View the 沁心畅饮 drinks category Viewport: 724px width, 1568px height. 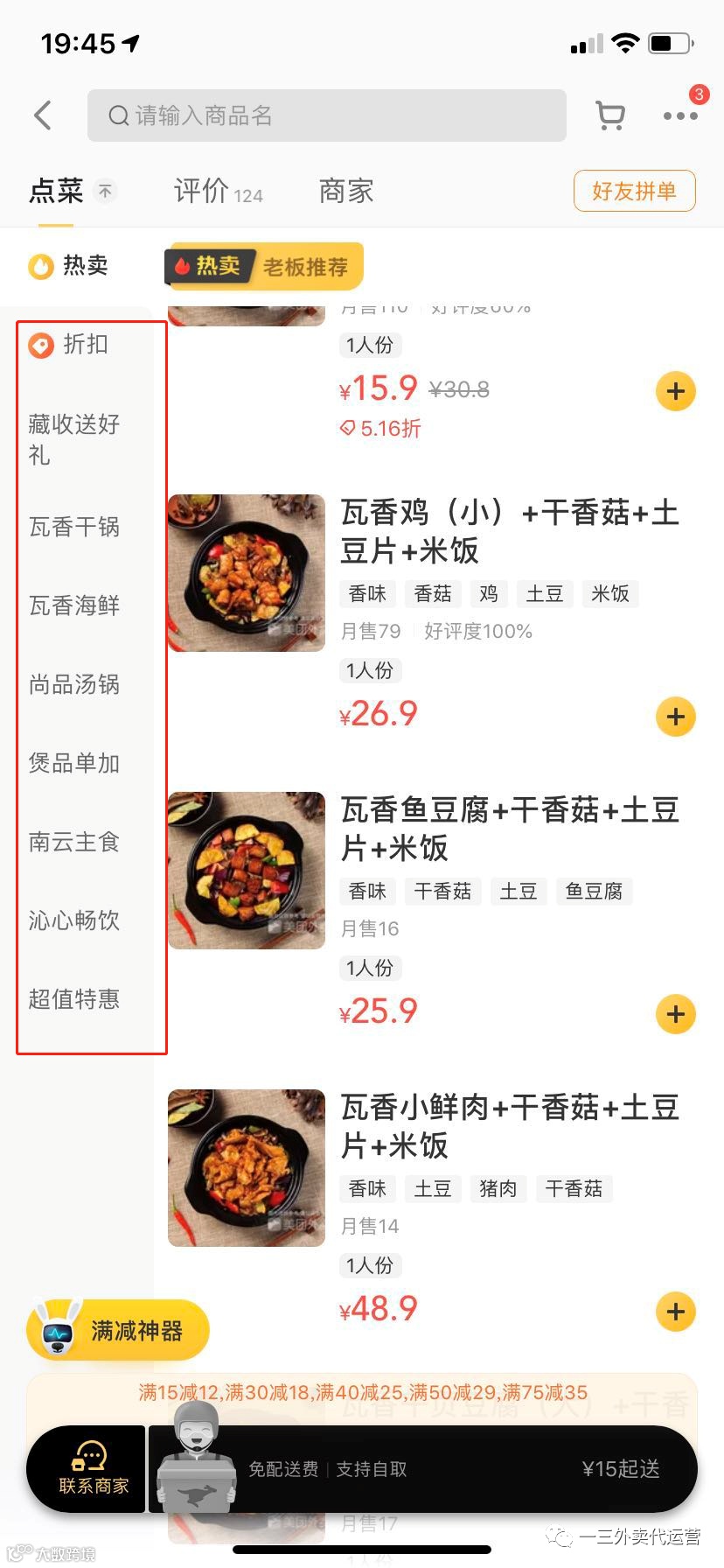[x=73, y=920]
